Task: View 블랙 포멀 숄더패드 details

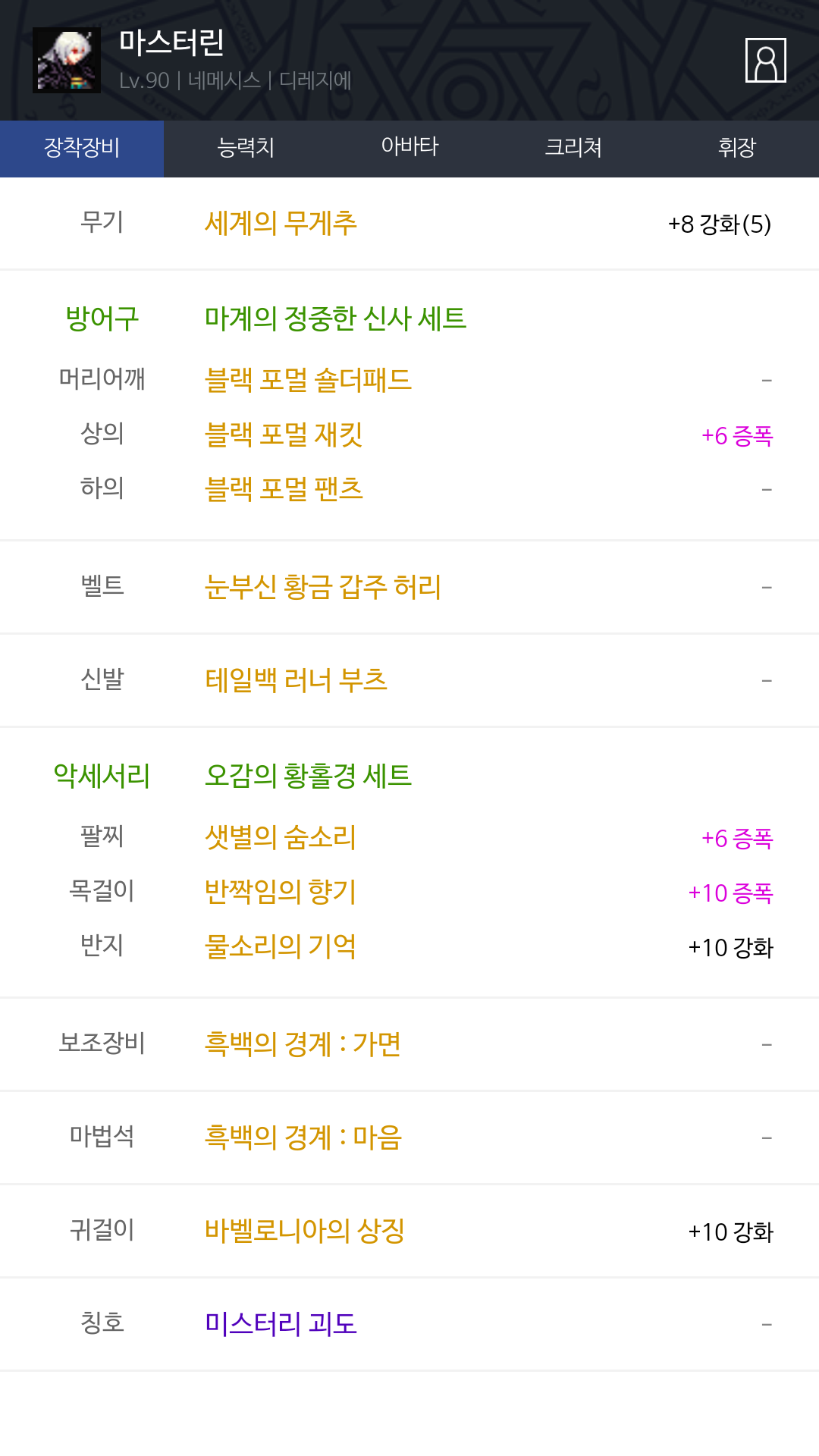Action: pos(308,379)
